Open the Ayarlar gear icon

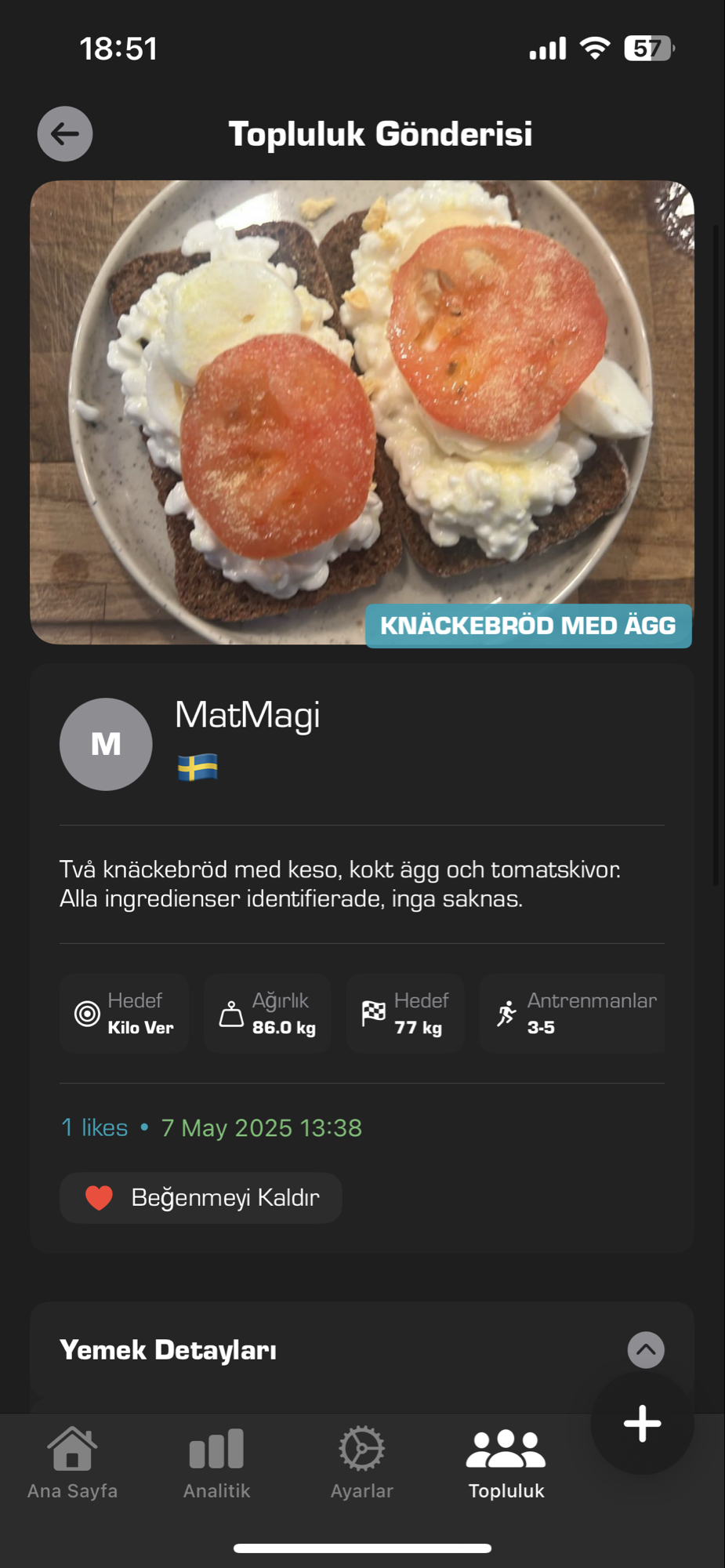[361, 1446]
